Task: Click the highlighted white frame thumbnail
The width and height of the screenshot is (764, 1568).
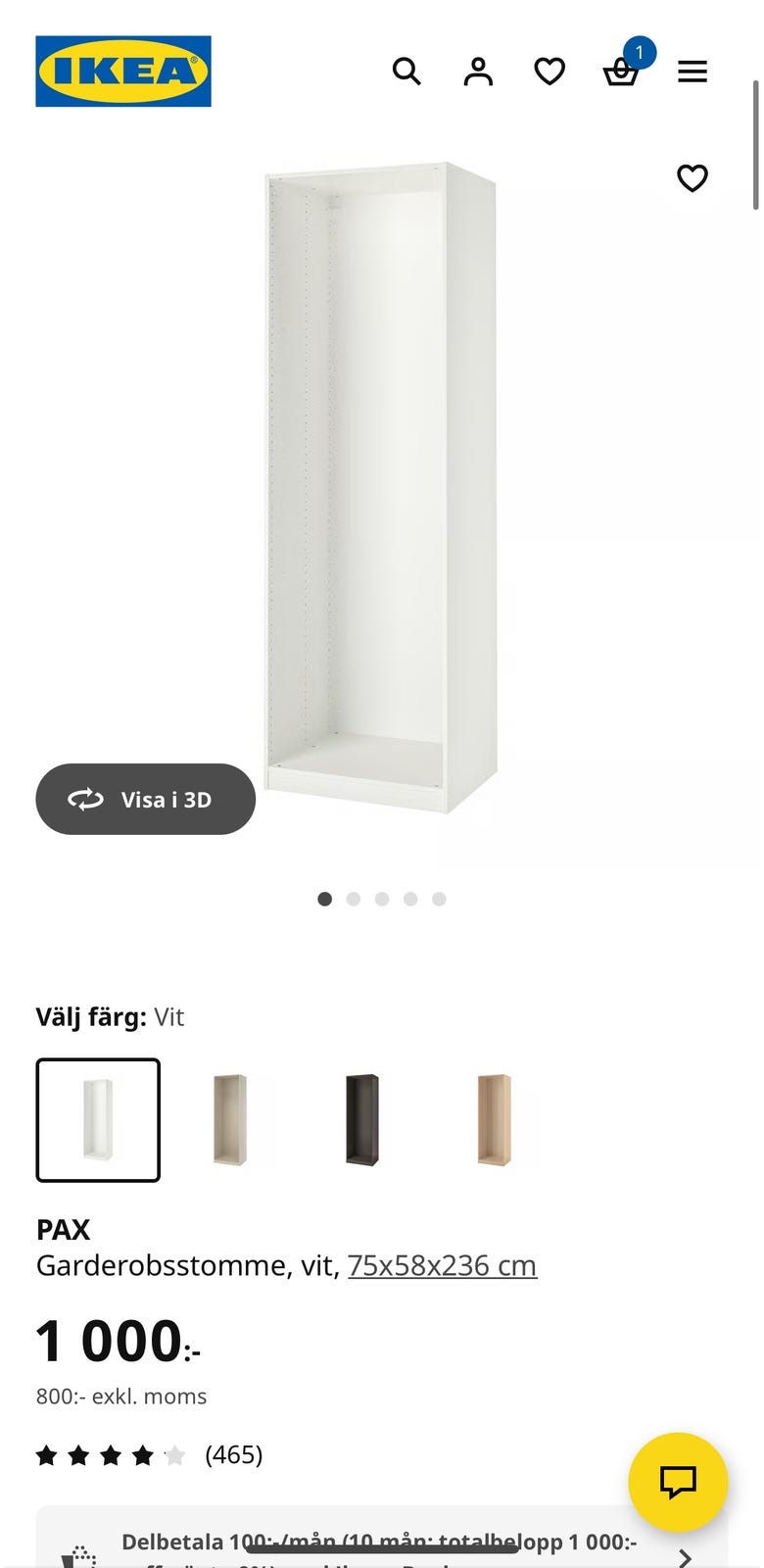Action: (x=98, y=1119)
